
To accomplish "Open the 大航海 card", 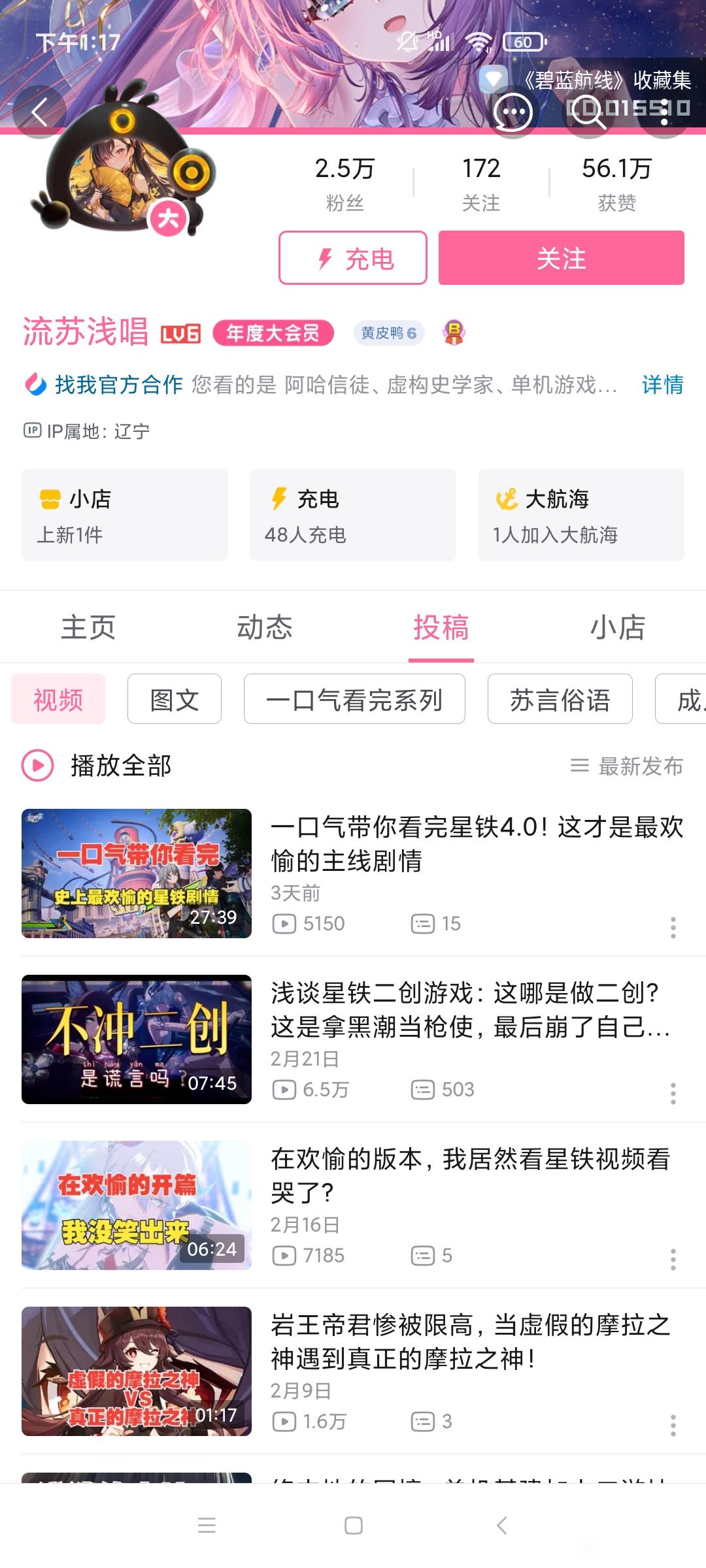I will click(580, 515).
